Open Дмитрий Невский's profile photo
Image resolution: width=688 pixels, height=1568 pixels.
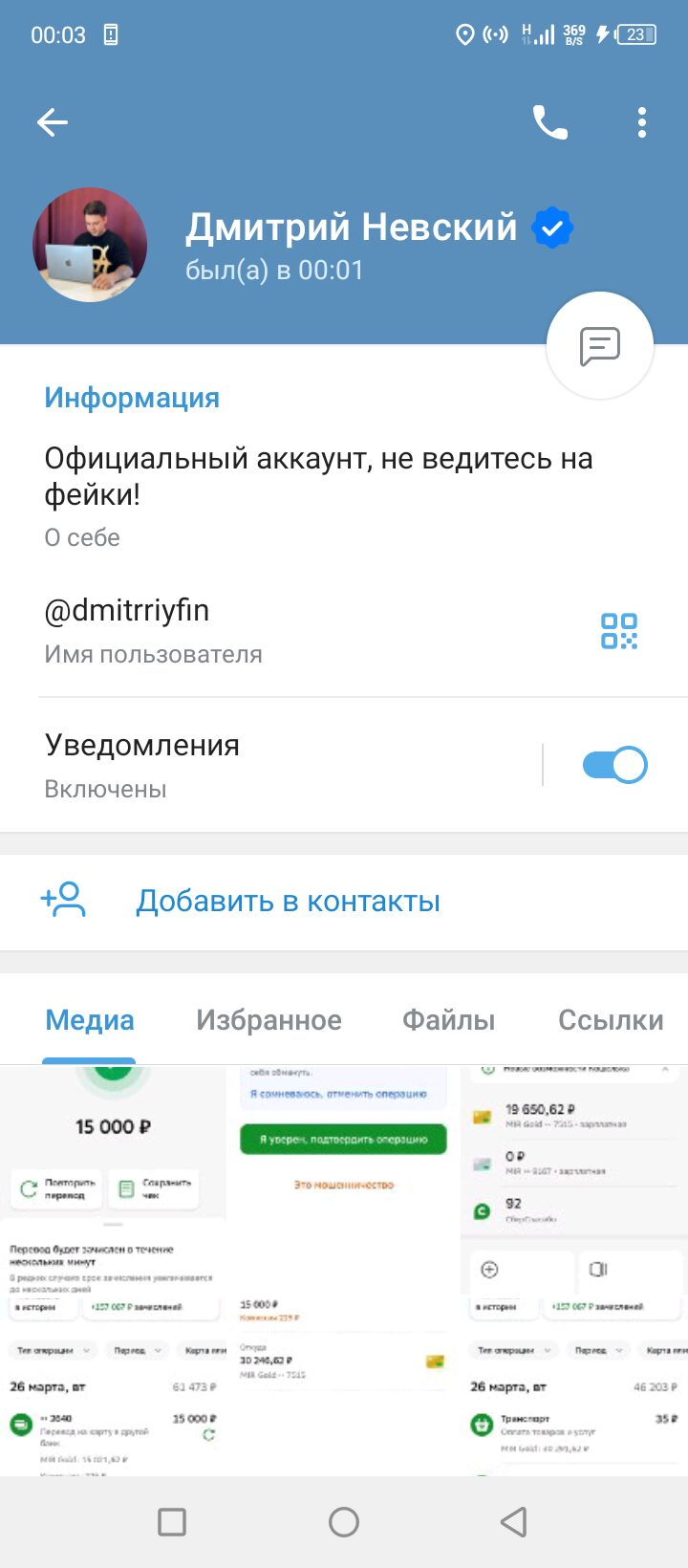pyautogui.click(x=90, y=245)
